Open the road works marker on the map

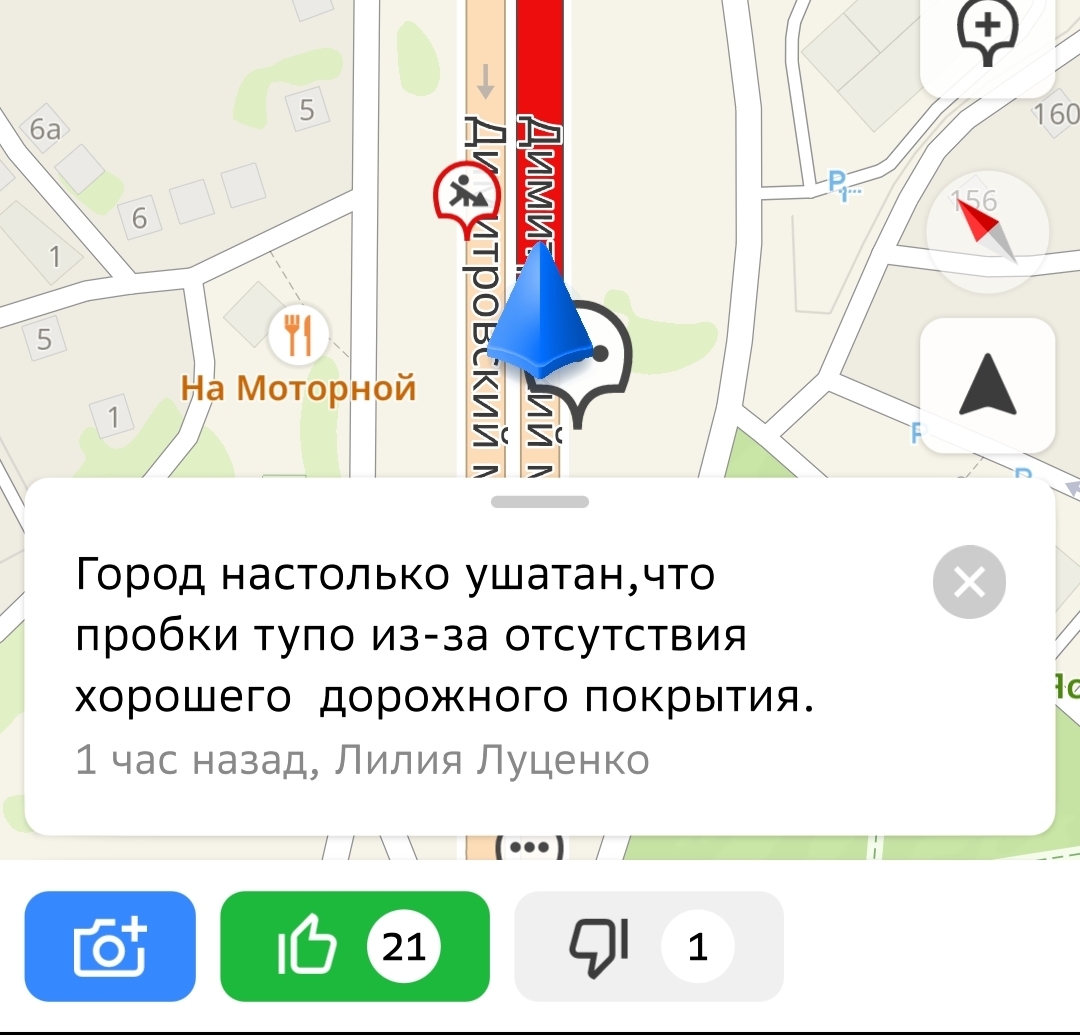coord(467,196)
